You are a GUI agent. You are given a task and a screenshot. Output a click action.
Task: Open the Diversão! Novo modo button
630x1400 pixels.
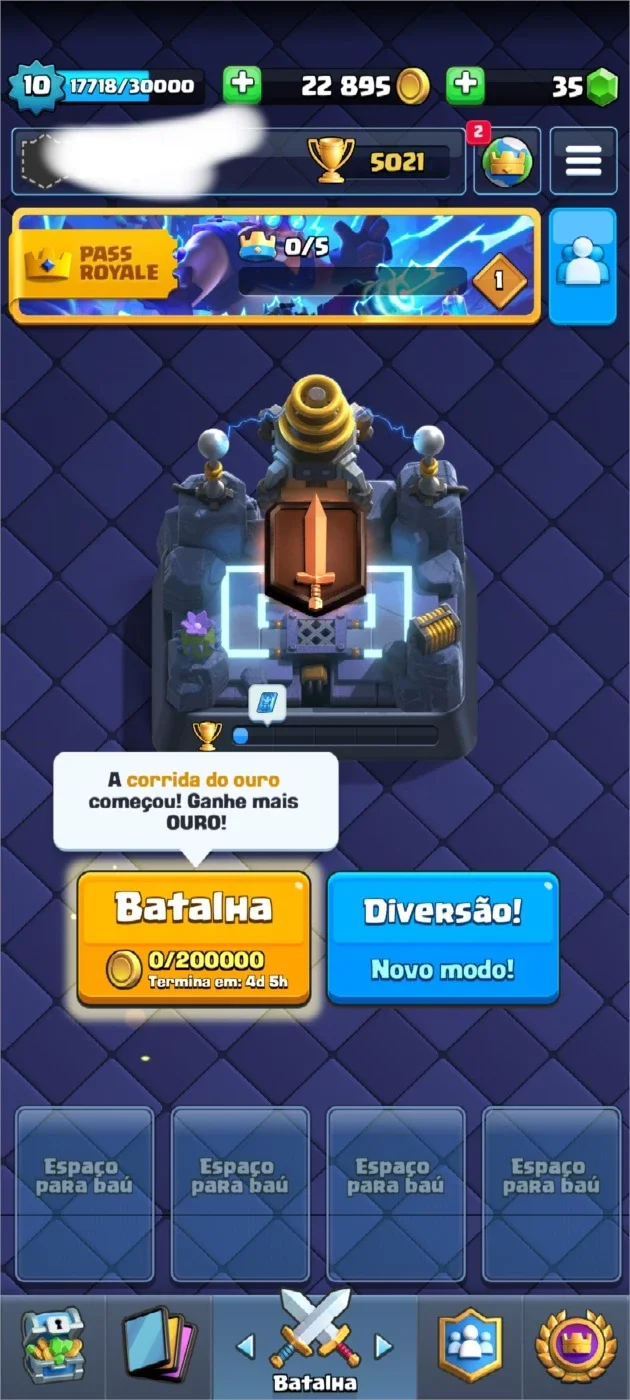[443, 937]
